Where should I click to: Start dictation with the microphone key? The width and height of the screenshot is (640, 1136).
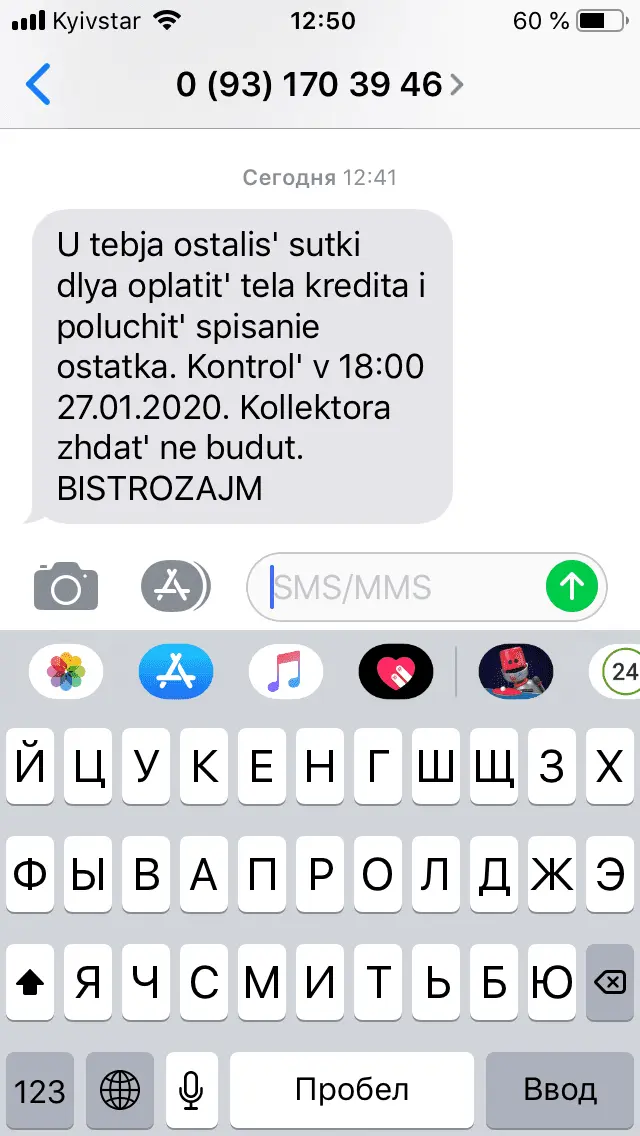191,1089
